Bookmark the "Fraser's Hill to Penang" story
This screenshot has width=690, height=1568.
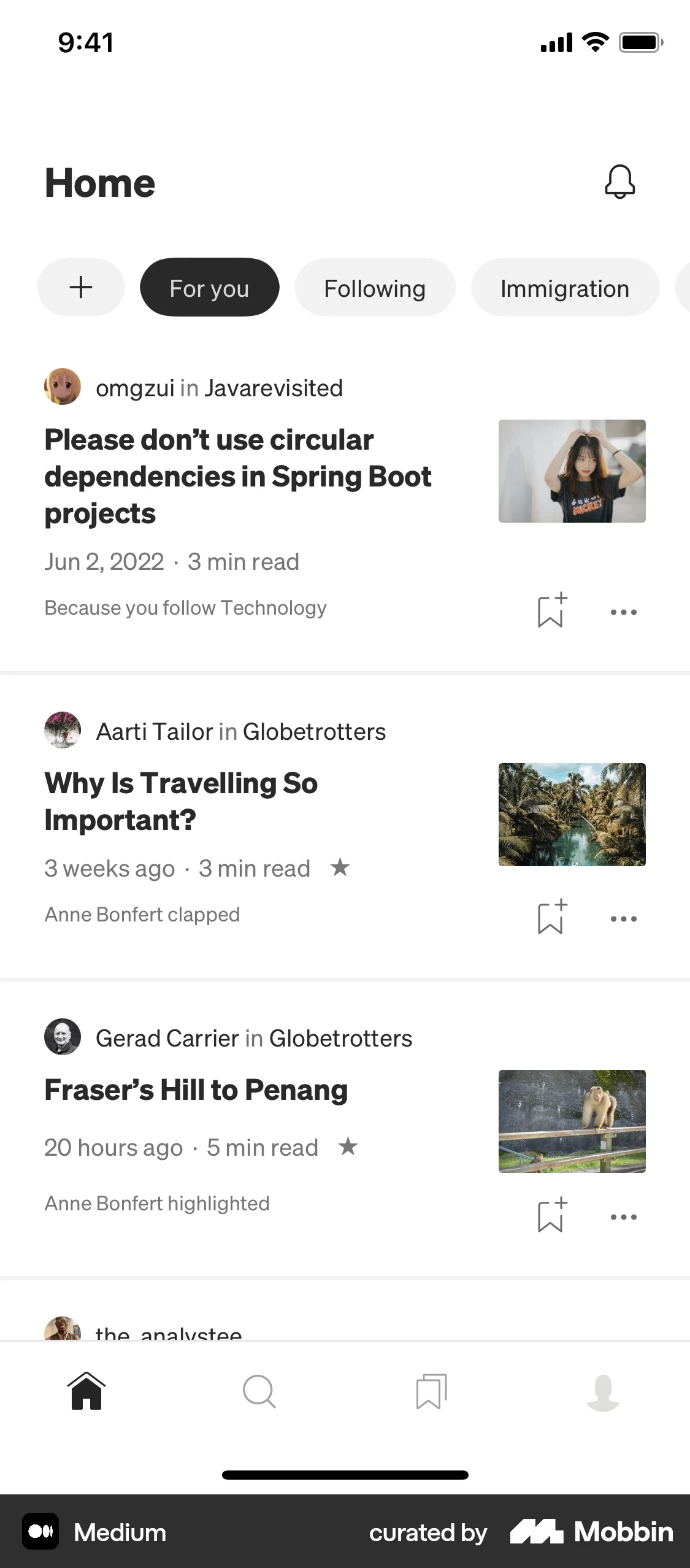coord(550,1215)
